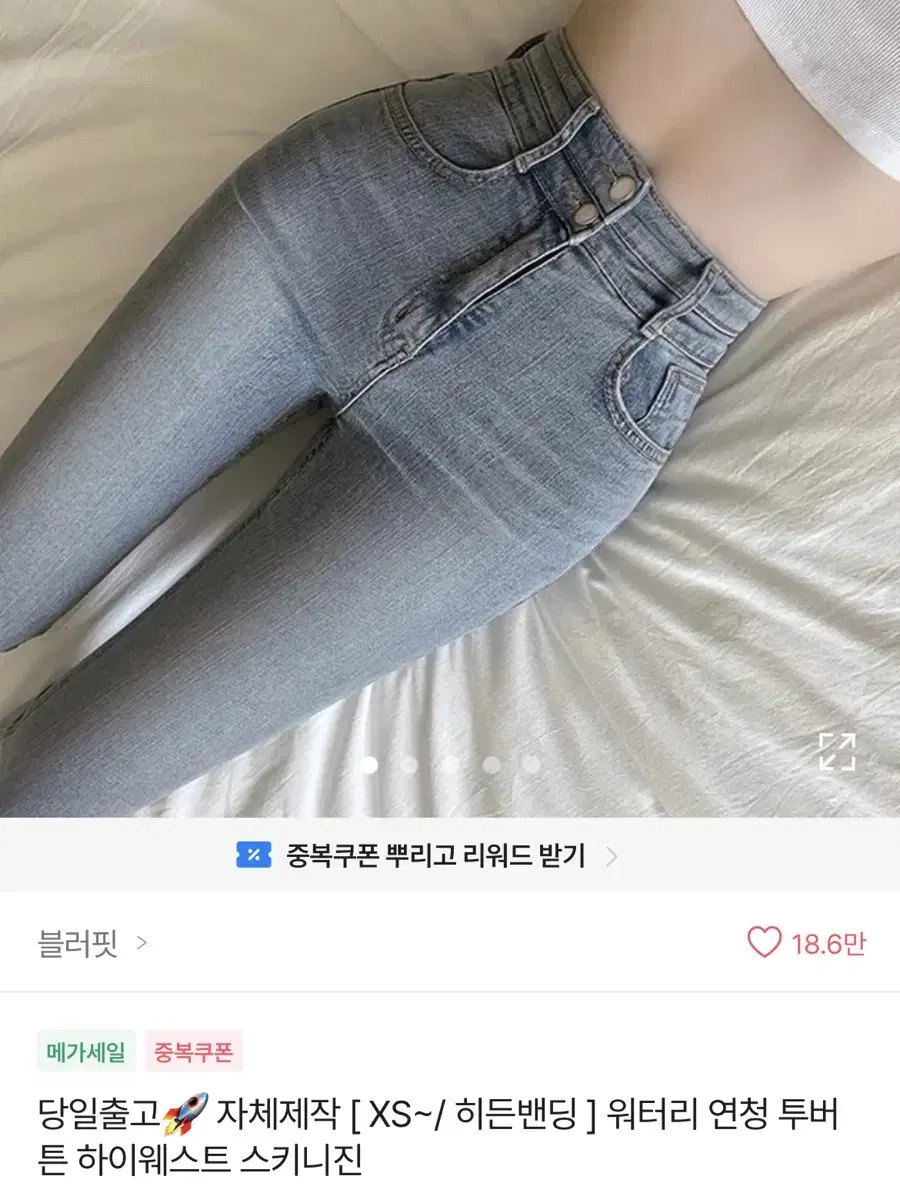The height and width of the screenshot is (1200, 900).
Task: Tap the denim product photo to view it larger
Action: tap(450, 400)
